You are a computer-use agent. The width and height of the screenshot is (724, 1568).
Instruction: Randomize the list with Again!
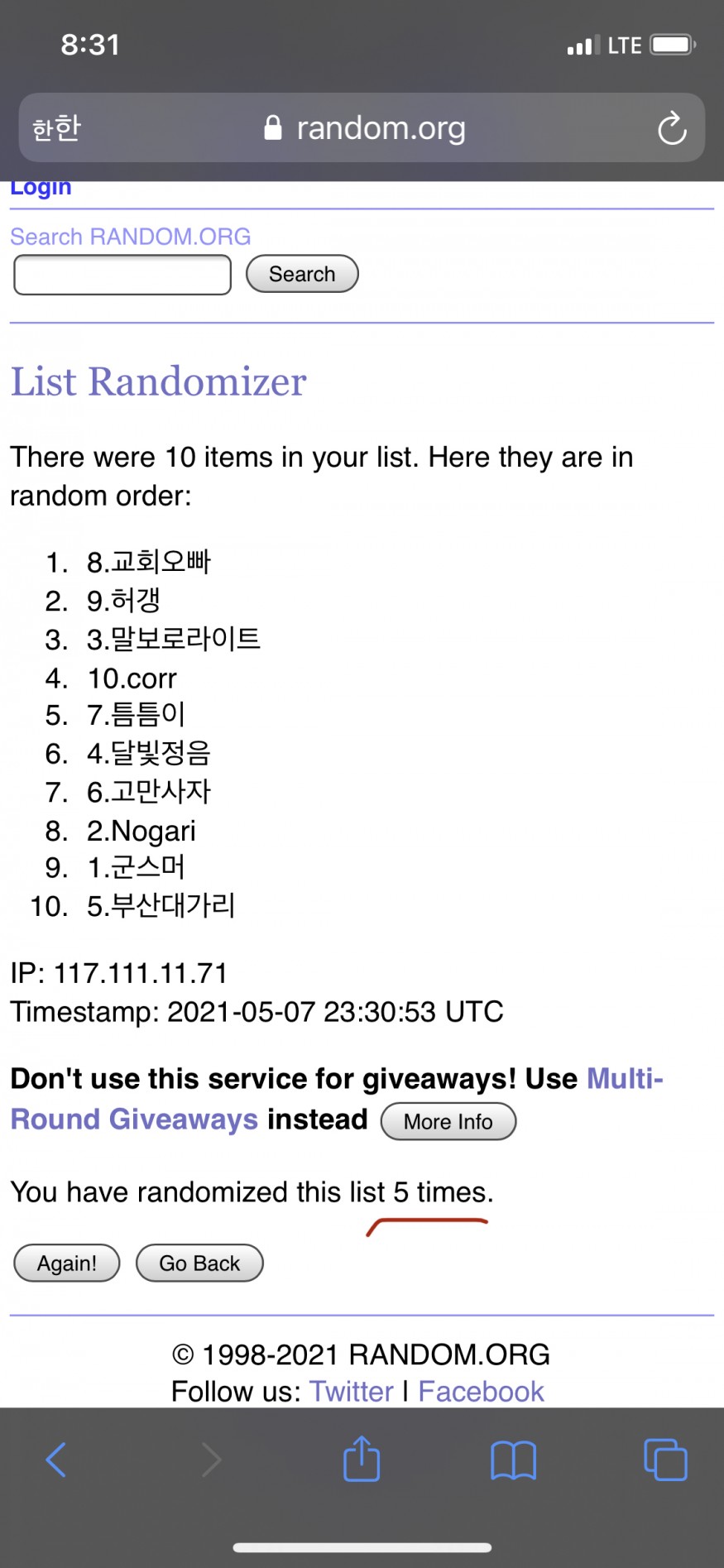pos(67,1263)
